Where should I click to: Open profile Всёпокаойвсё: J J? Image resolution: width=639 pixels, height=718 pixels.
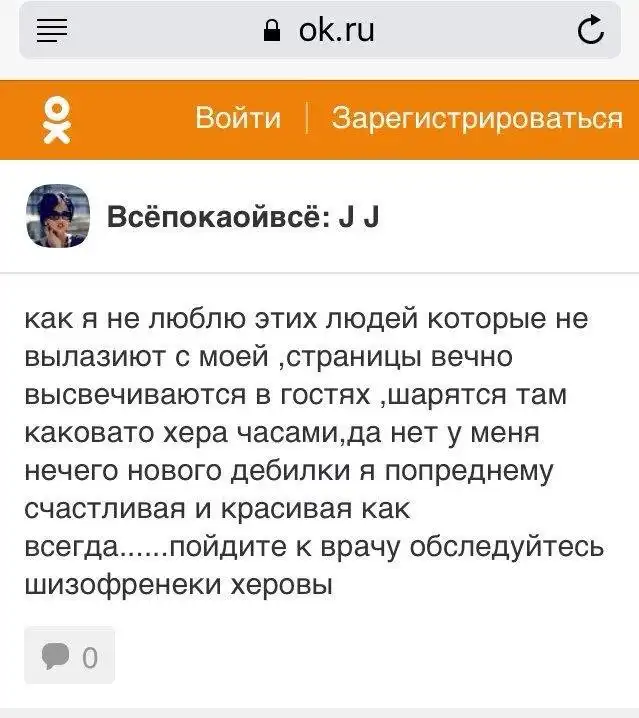point(243,217)
